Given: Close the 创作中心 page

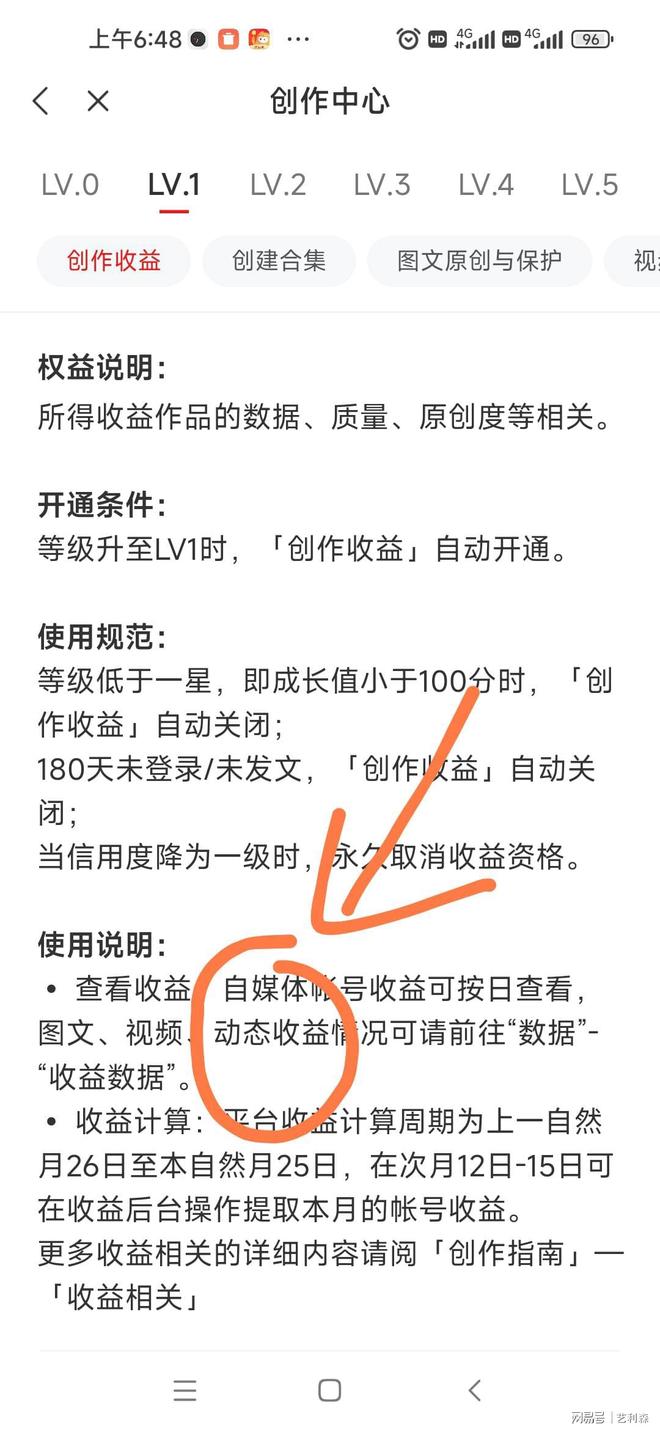Looking at the screenshot, I should [x=98, y=101].
